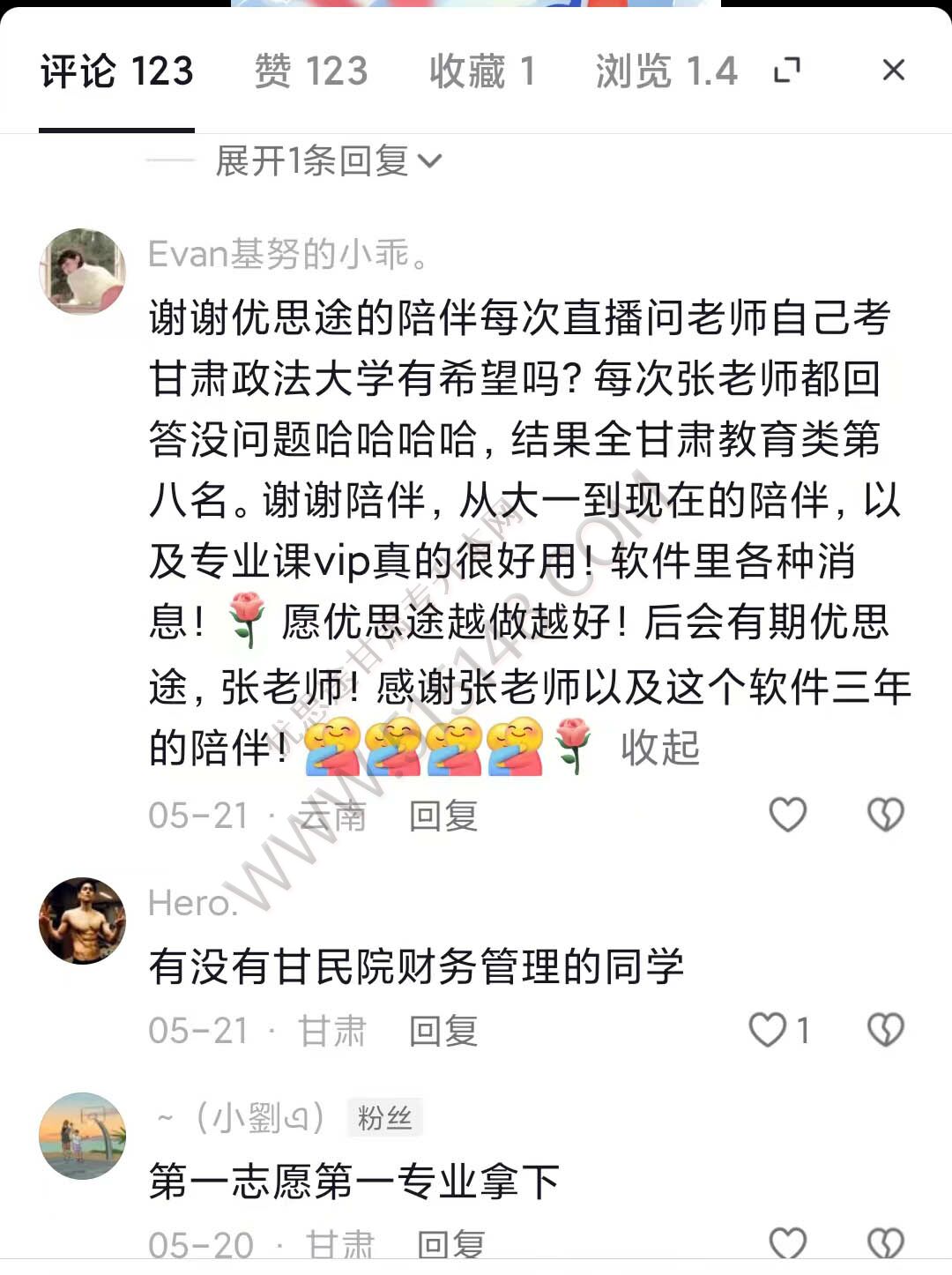Image resolution: width=952 pixels, height=1275 pixels.
Task: Like 小劉's 第一志愿 comment
Action: [787, 1243]
